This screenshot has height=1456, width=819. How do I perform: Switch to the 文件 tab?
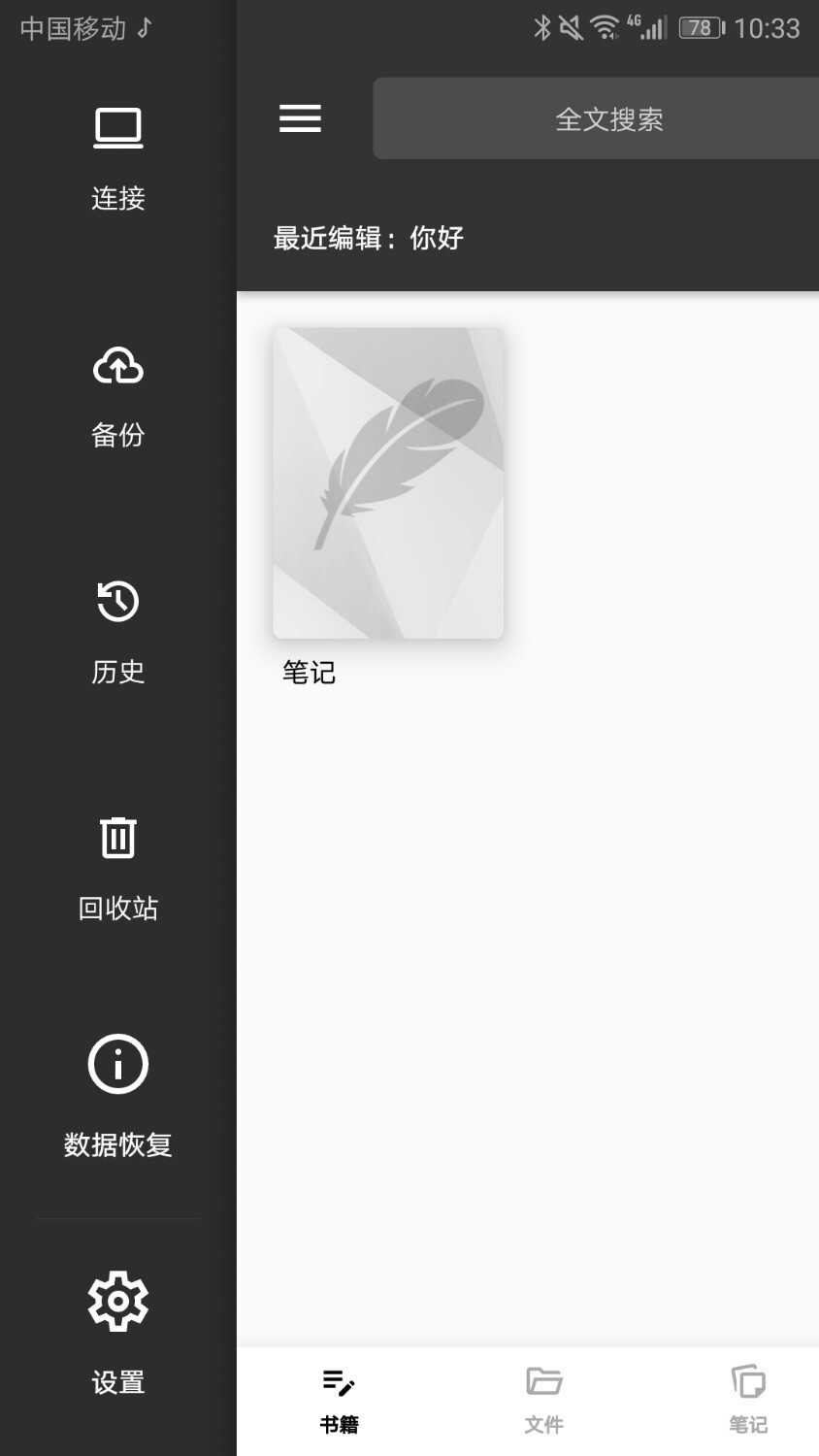[543, 1401]
